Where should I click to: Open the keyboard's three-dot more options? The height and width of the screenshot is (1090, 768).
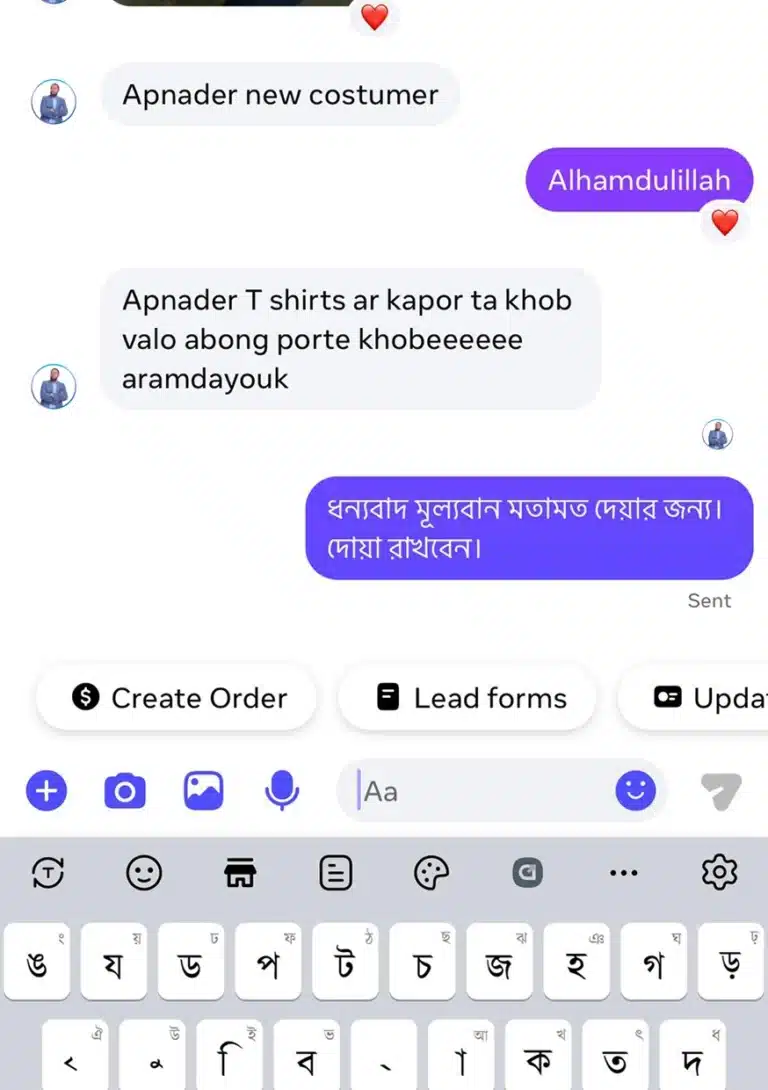(x=623, y=873)
